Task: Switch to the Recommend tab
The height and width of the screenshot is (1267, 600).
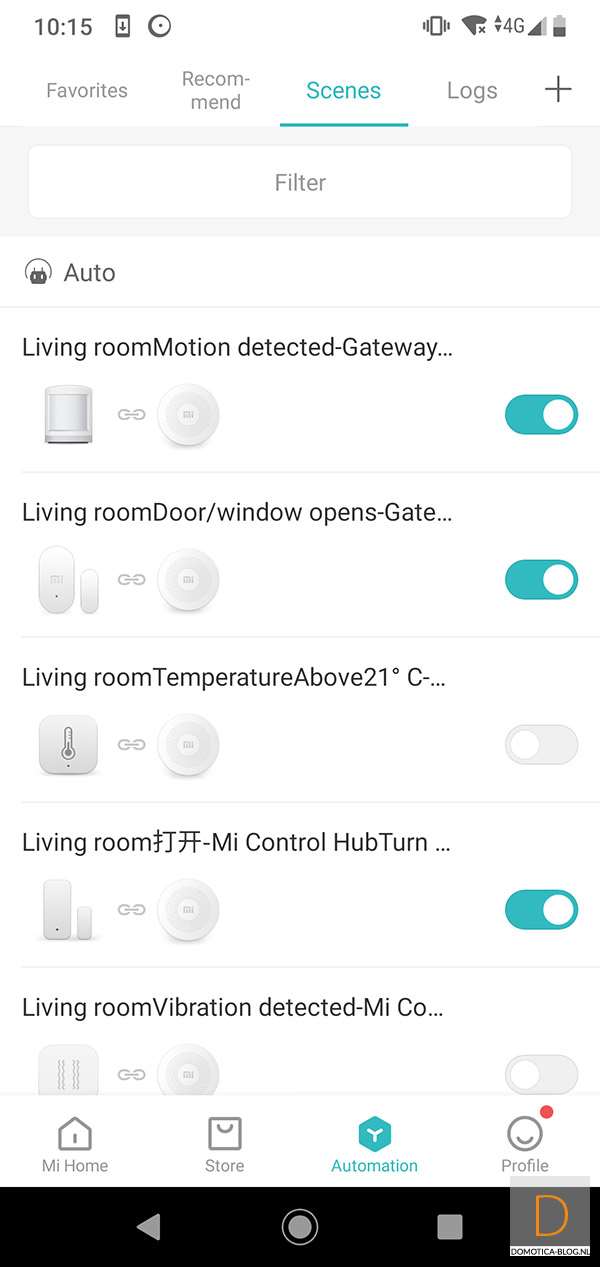Action: pyautogui.click(x=216, y=90)
